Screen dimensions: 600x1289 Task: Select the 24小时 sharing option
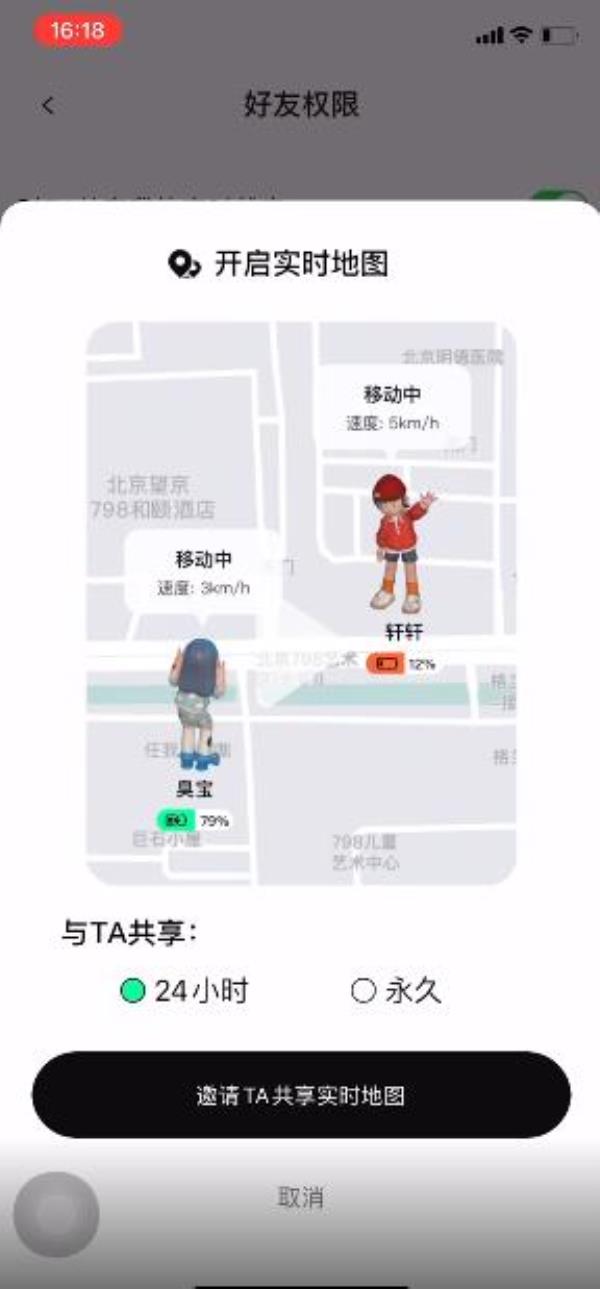coord(133,991)
